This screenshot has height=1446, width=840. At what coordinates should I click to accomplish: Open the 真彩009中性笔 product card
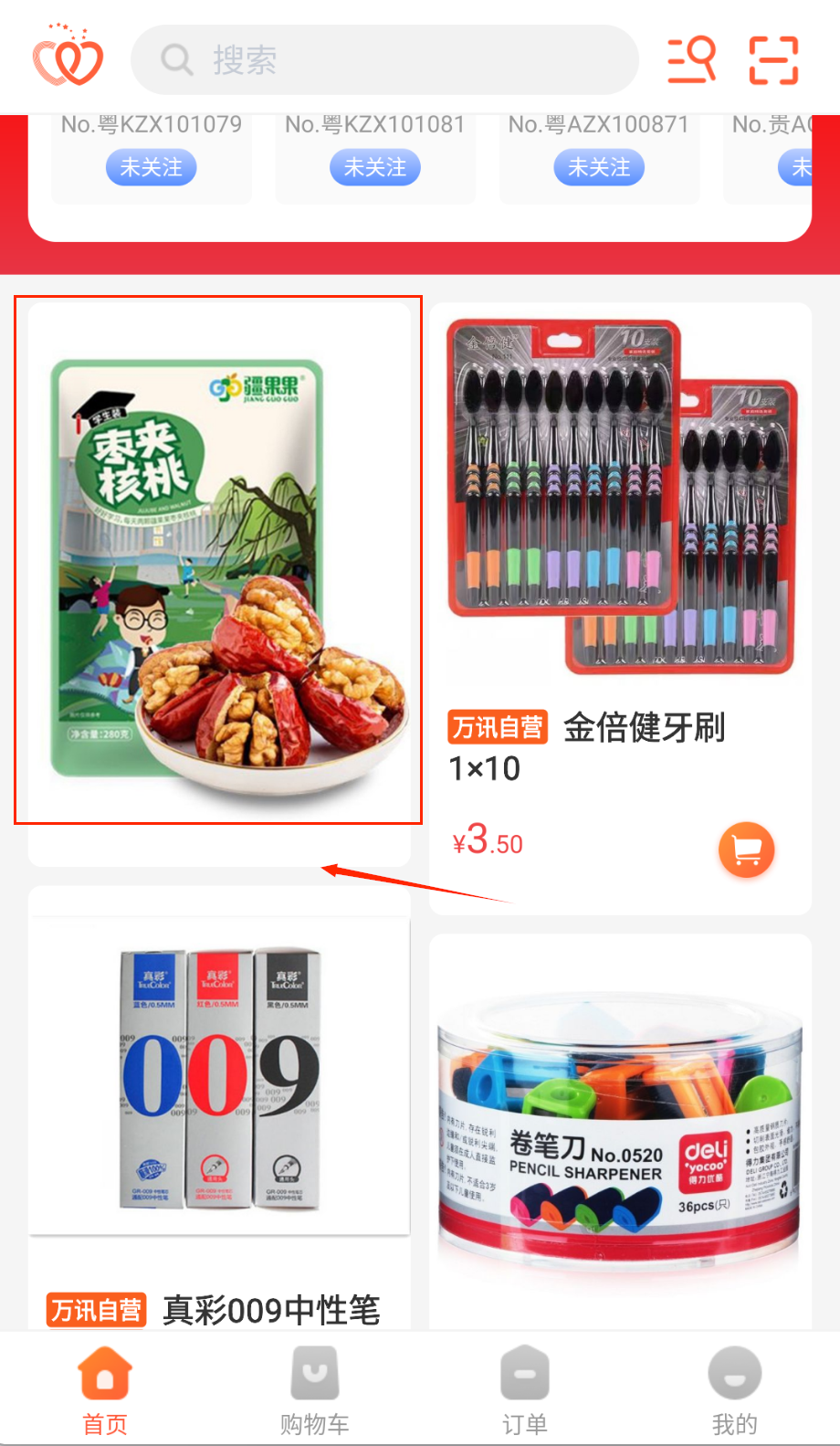tap(219, 1078)
